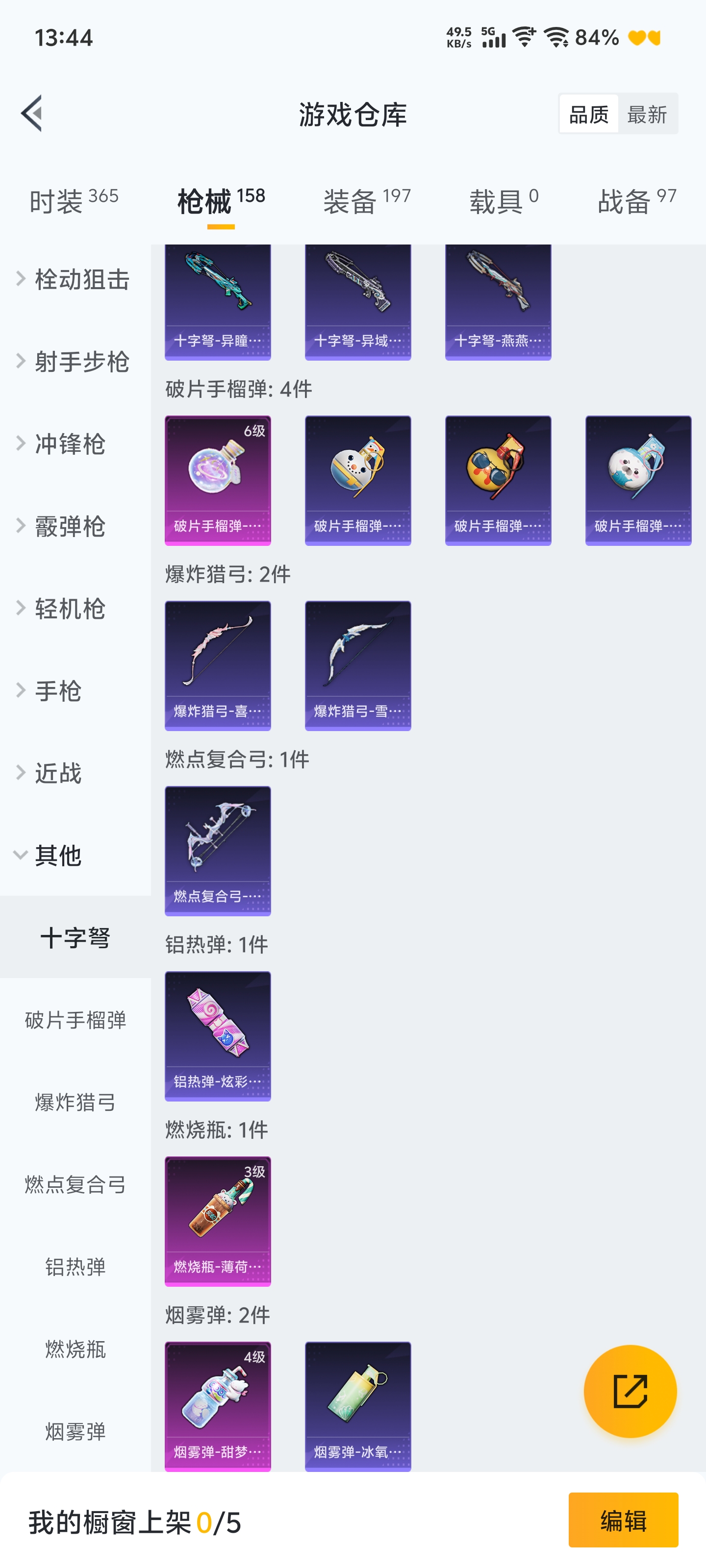Go back from 游戏仓库
706x1568 pixels.
tap(33, 113)
